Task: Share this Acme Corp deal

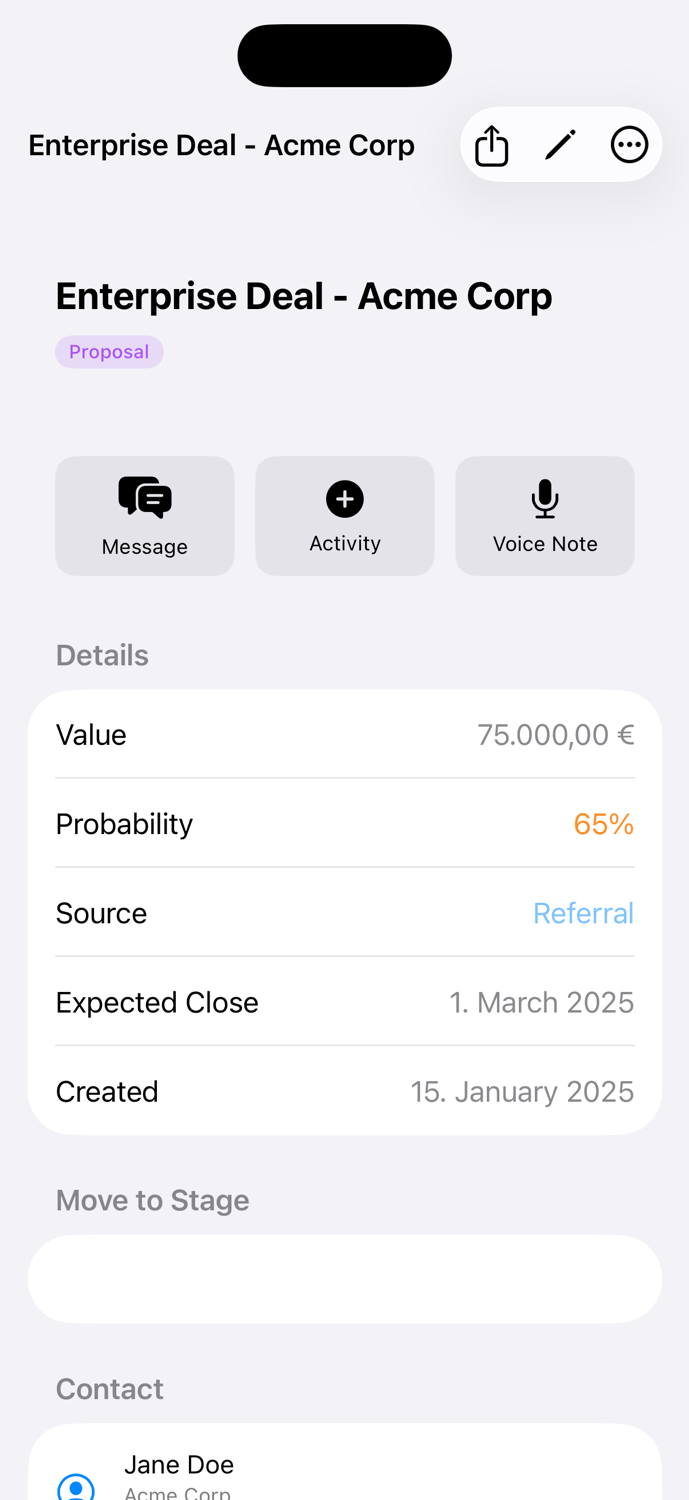Action: tap(491, 146)
